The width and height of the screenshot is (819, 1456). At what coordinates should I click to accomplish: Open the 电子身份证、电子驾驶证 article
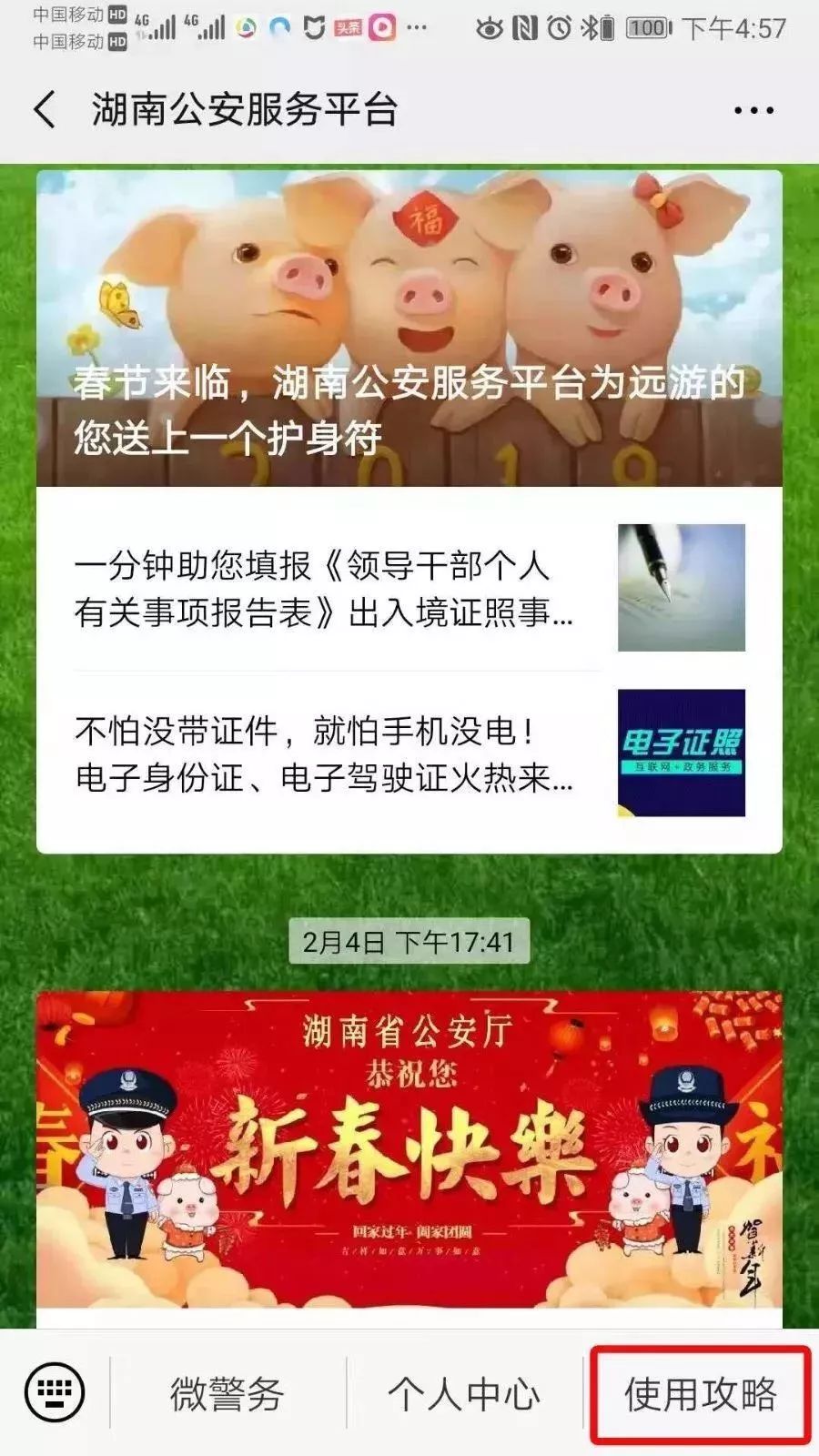tap(318, 755)
